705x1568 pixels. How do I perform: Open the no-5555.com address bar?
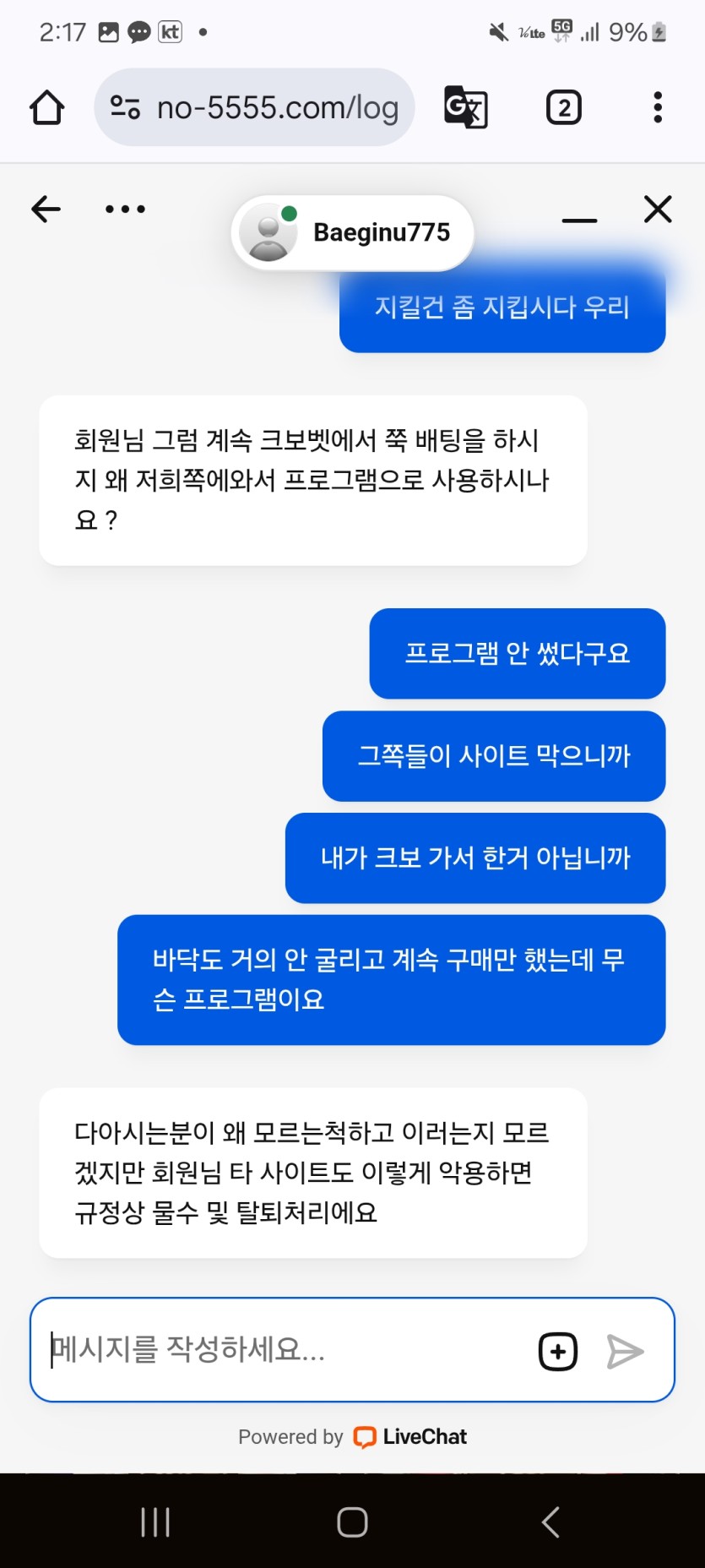[262, 108]
